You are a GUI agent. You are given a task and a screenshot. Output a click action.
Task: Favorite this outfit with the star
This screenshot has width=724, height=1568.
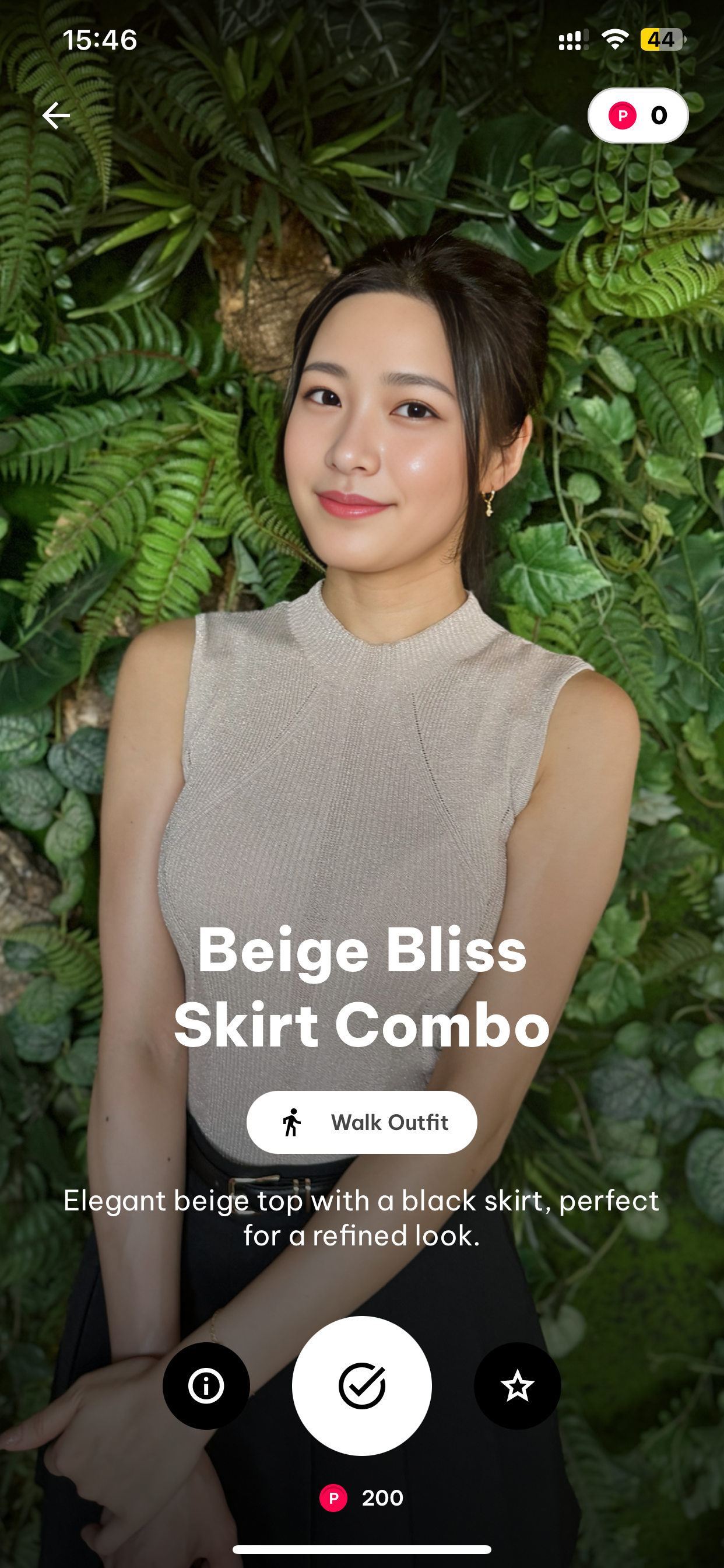coord(517,1385)
